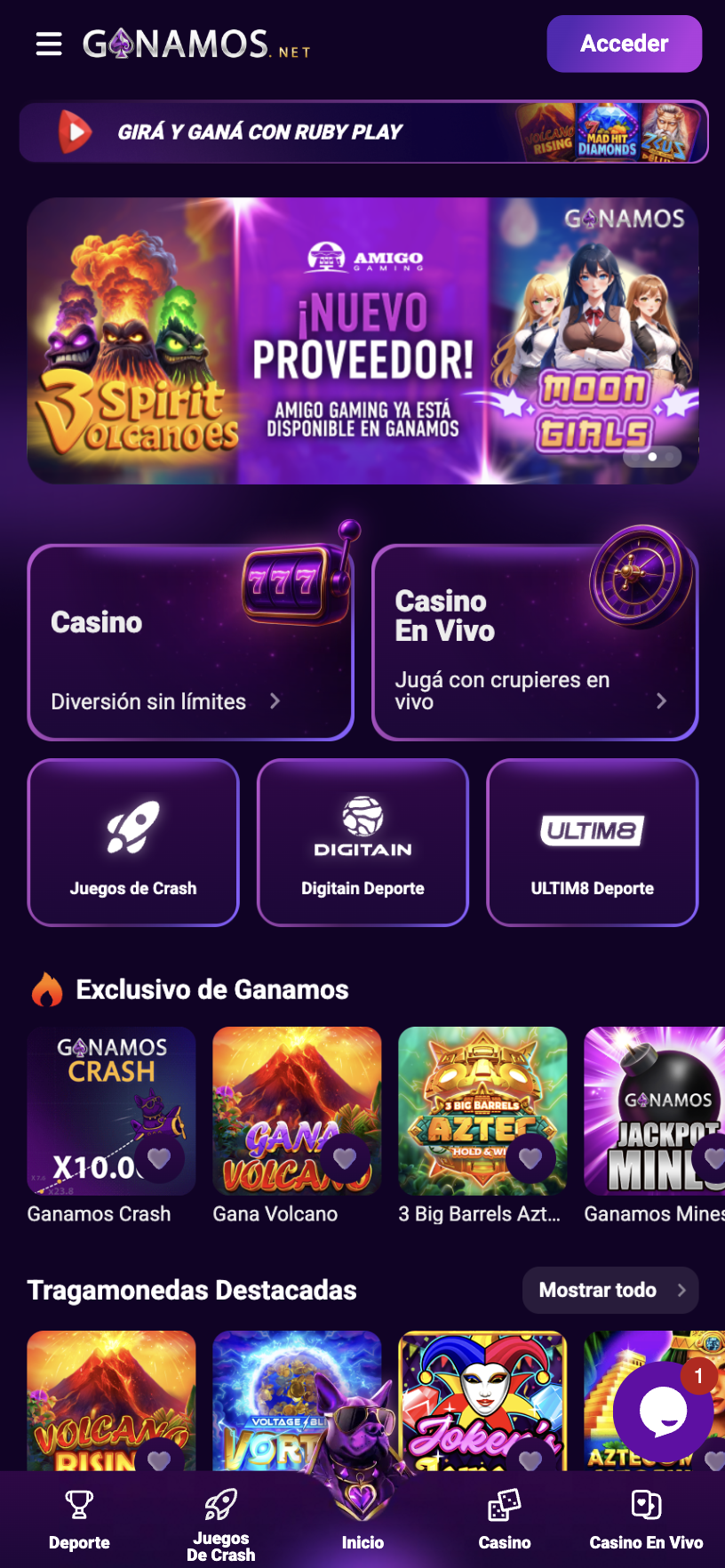
Task: Switch to the Casino bottom tab
Action: 504,1520
